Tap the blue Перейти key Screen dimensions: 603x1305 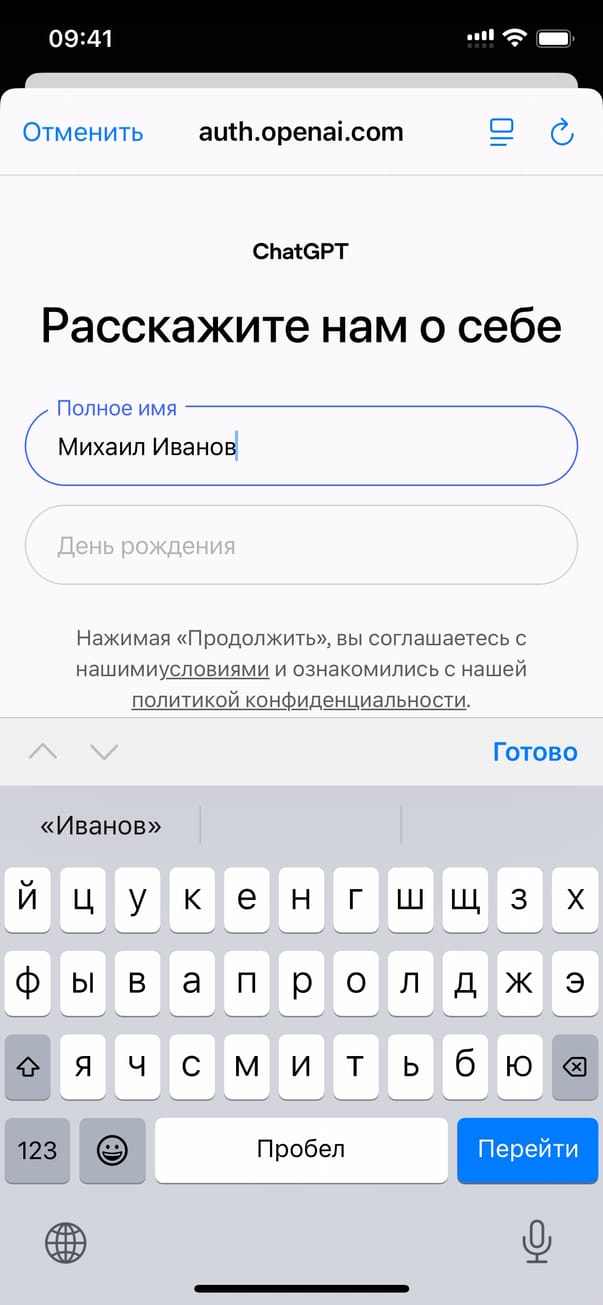pos(527,1149)
